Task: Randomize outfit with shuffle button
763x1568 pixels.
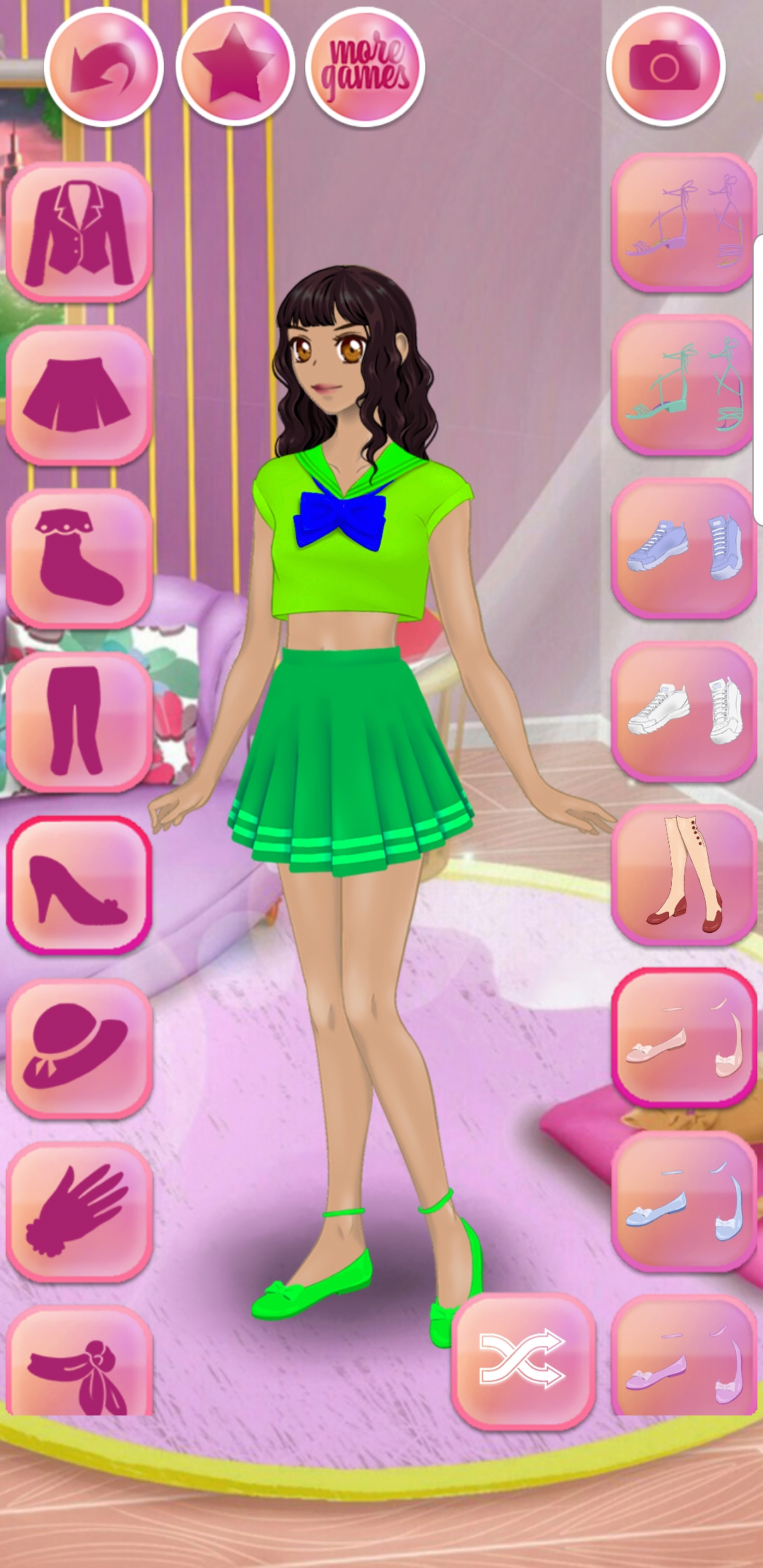Action: [523, 1360]
